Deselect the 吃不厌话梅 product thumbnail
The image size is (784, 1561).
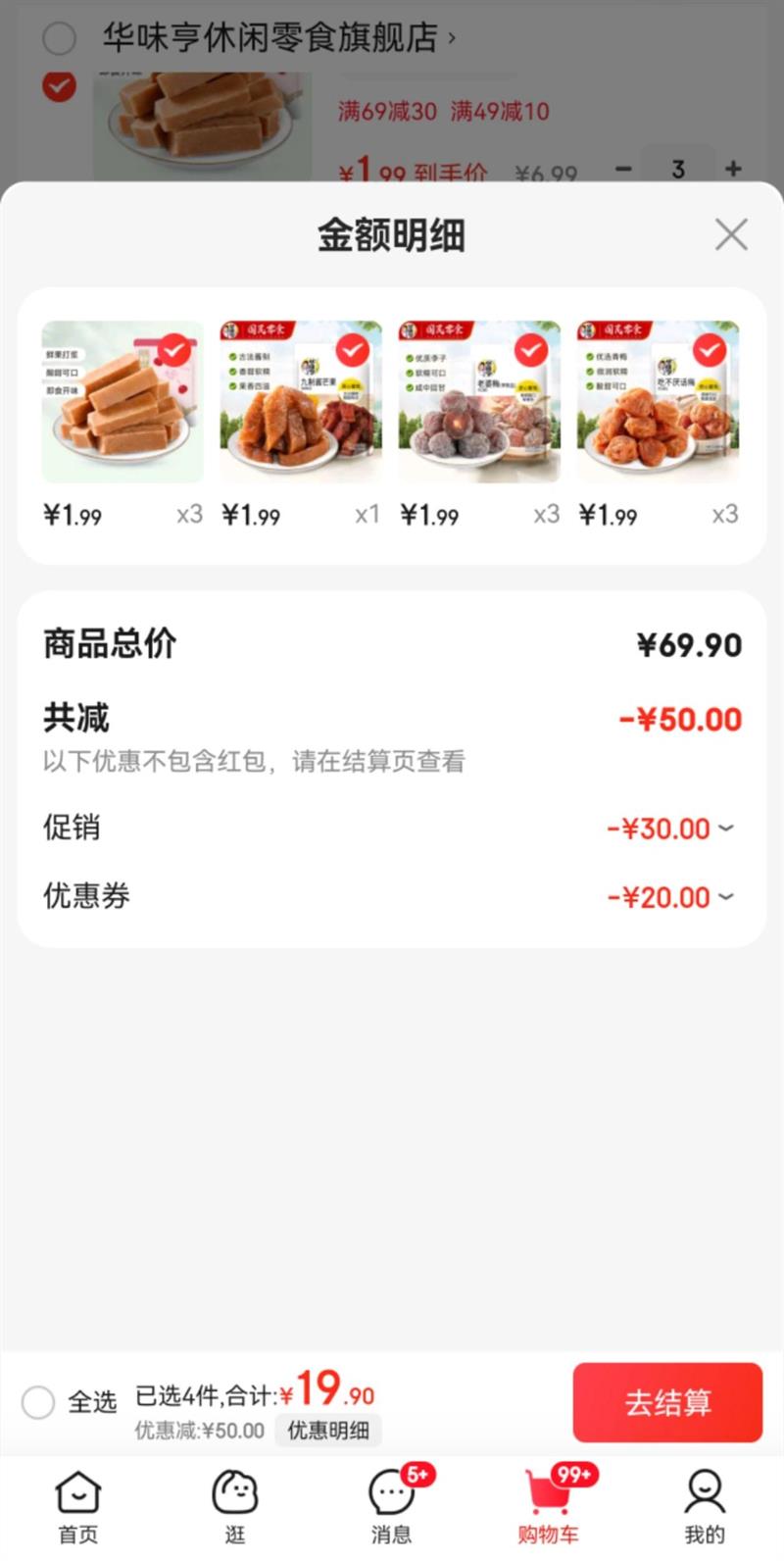[709, 350]
